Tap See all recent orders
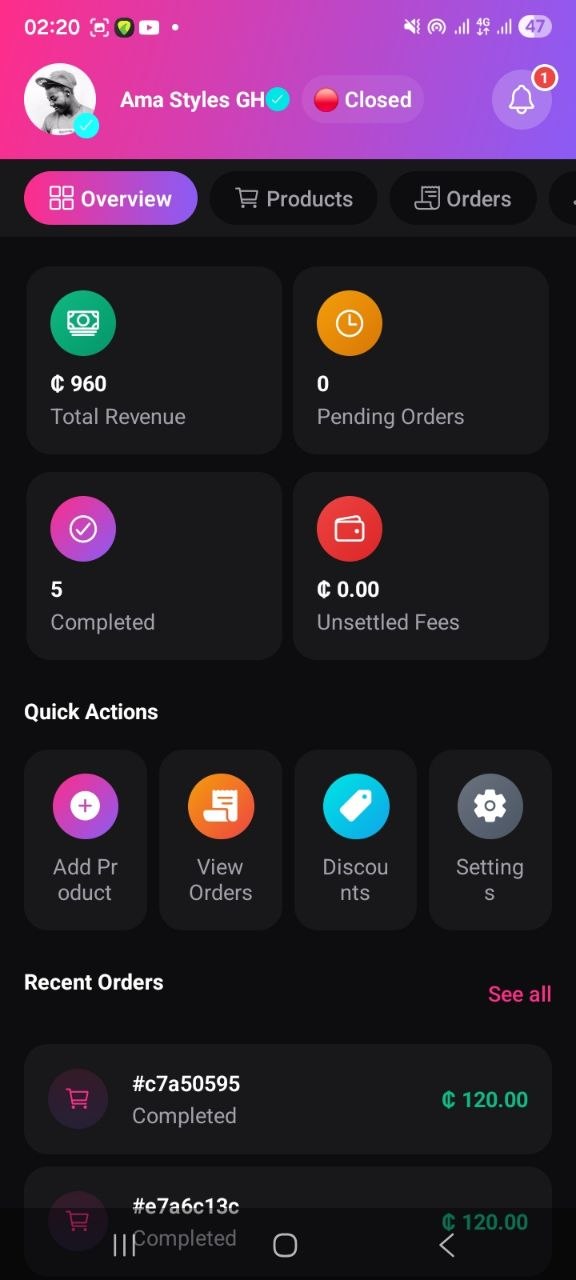Screen dimensions: 576x1280 click(x=519, y=994)
